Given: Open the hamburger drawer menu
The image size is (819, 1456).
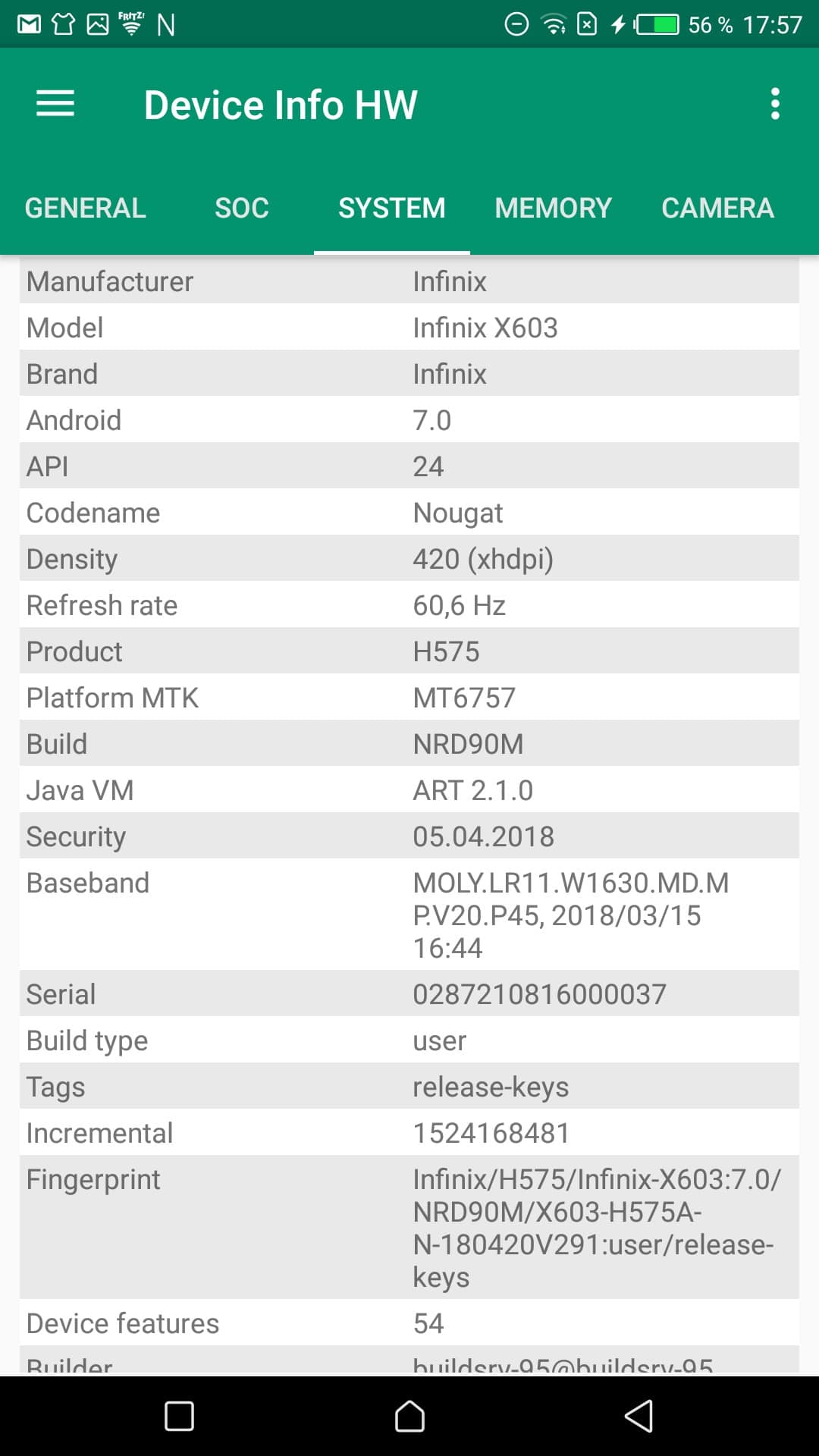Looking at the screenshot, I should [x=55, y=104].
